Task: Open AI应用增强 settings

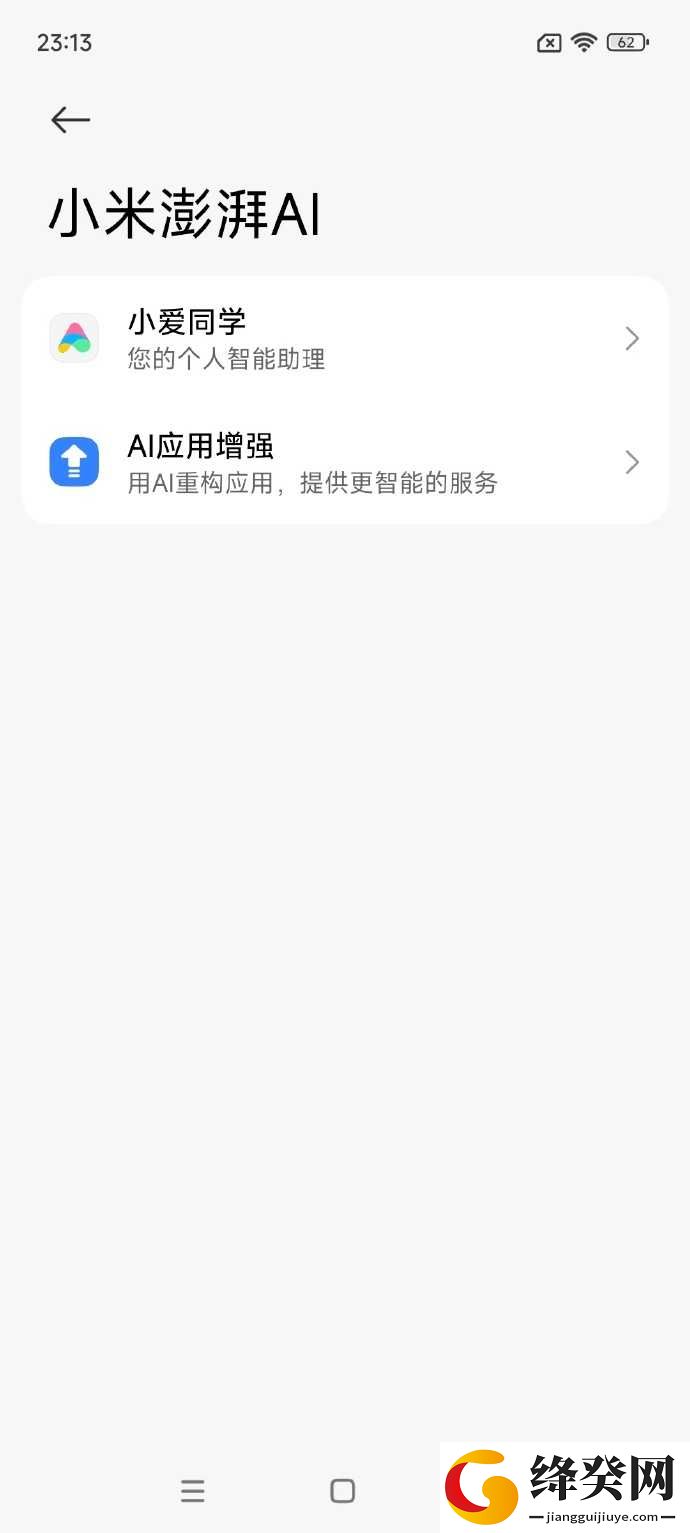Action: [x=345, y=462]
